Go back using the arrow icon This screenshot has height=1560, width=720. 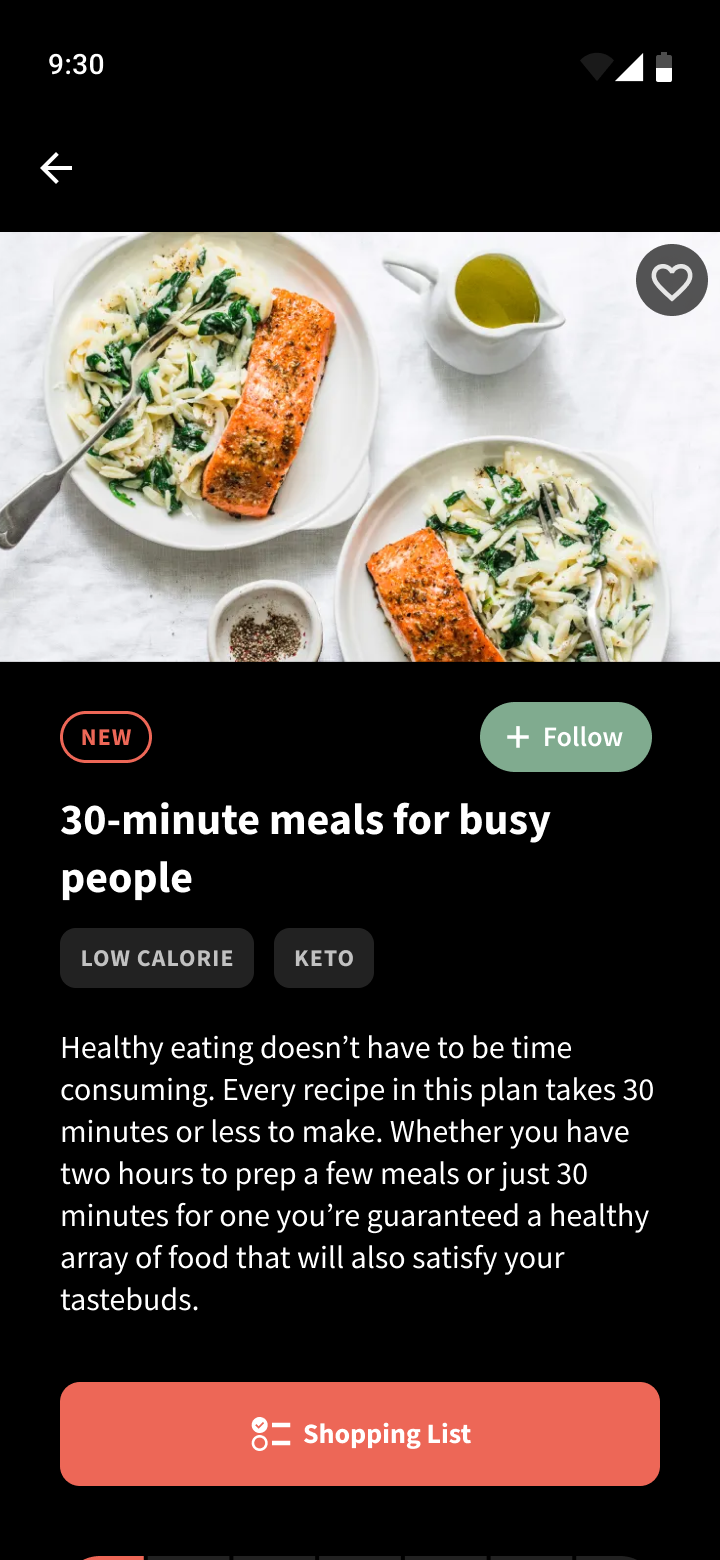coord(56,168)
